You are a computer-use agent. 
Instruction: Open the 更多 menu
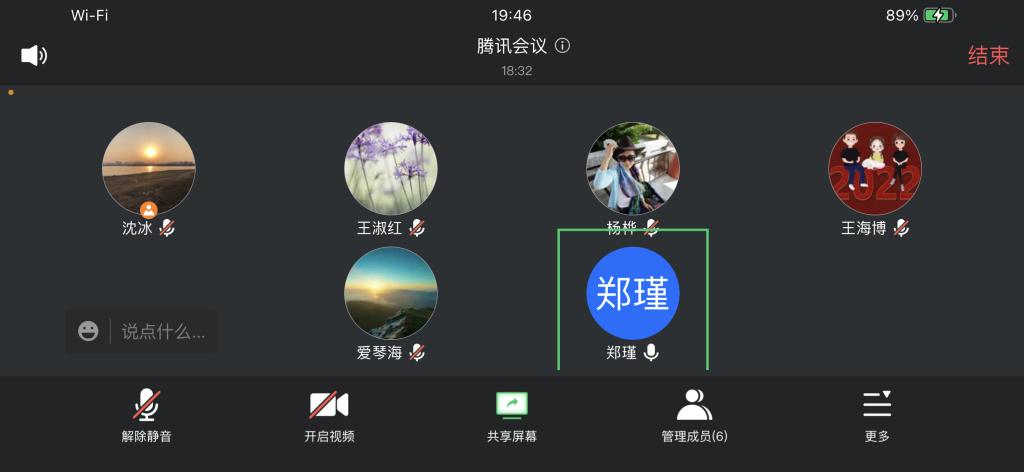tap(877, 415)
